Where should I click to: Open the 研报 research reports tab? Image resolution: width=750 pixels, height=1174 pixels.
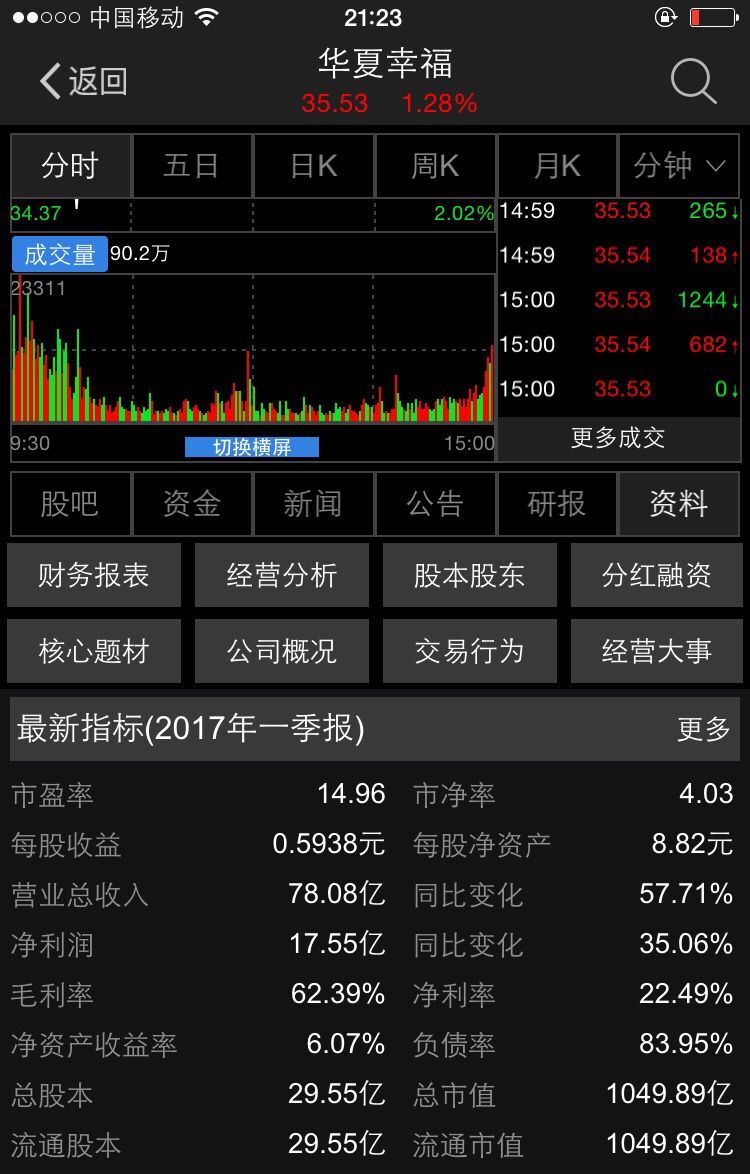pyautogui.click(x=557, y=506)
